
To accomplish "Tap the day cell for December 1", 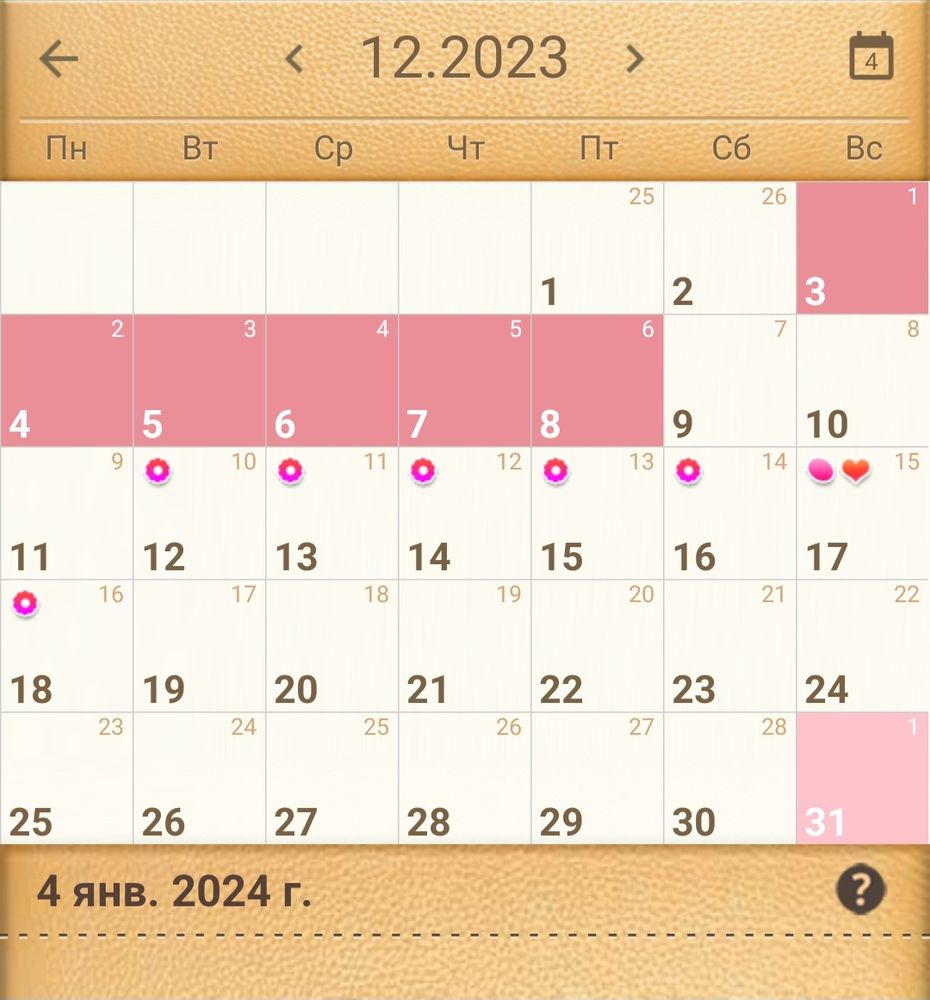I will 597,248.
